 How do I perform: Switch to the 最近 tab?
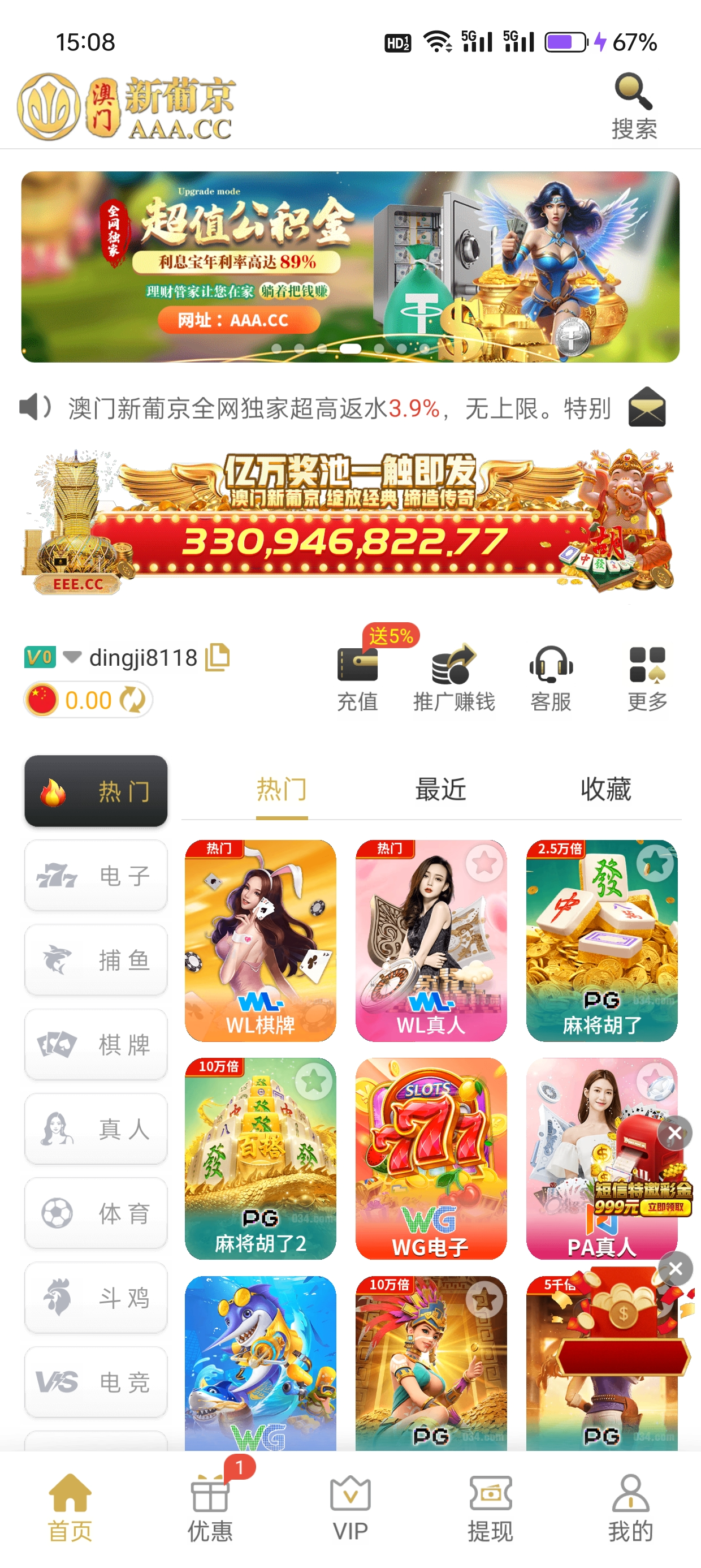point(440,790)
